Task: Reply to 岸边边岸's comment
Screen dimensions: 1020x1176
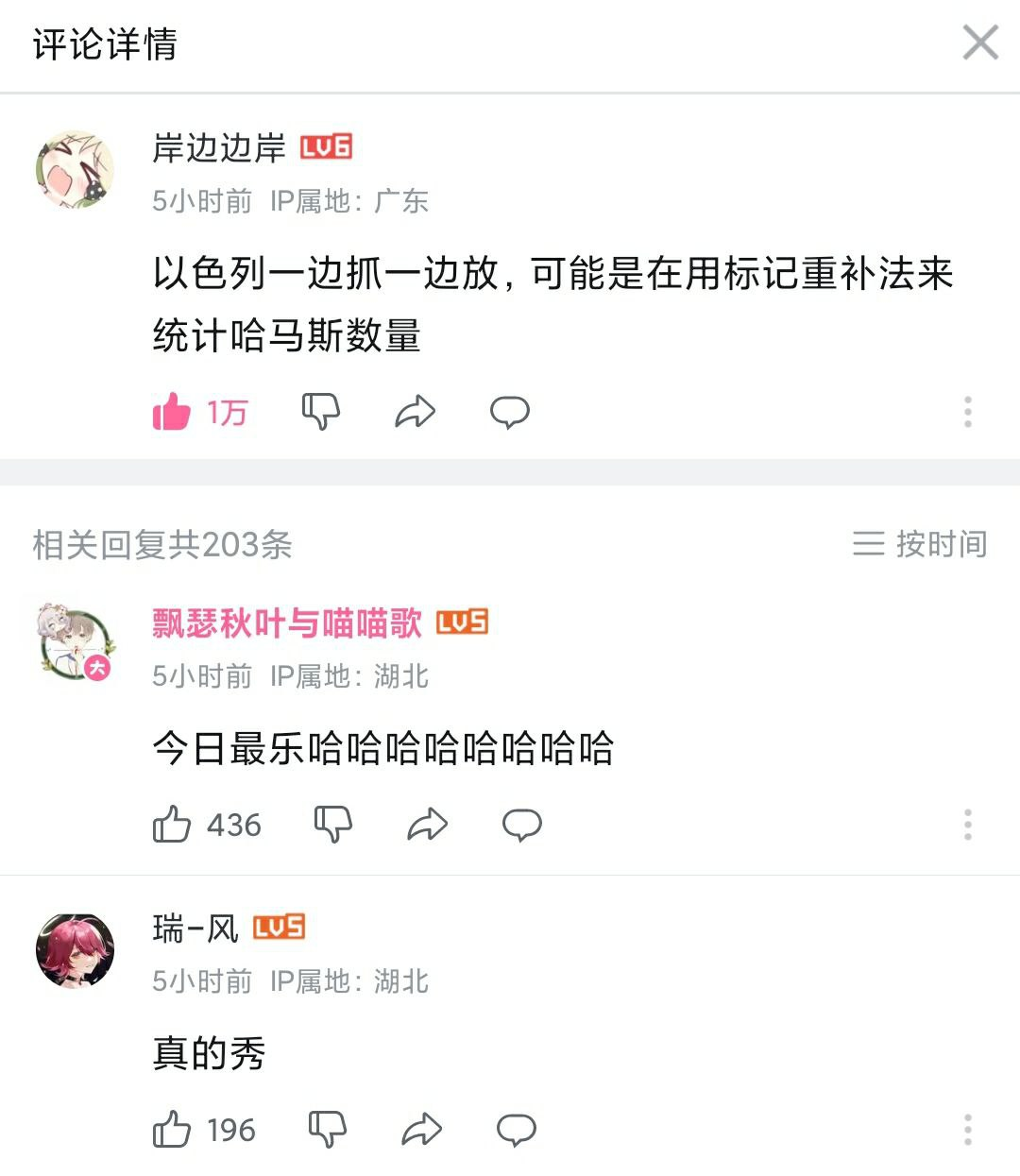Action: coord(510,412)
